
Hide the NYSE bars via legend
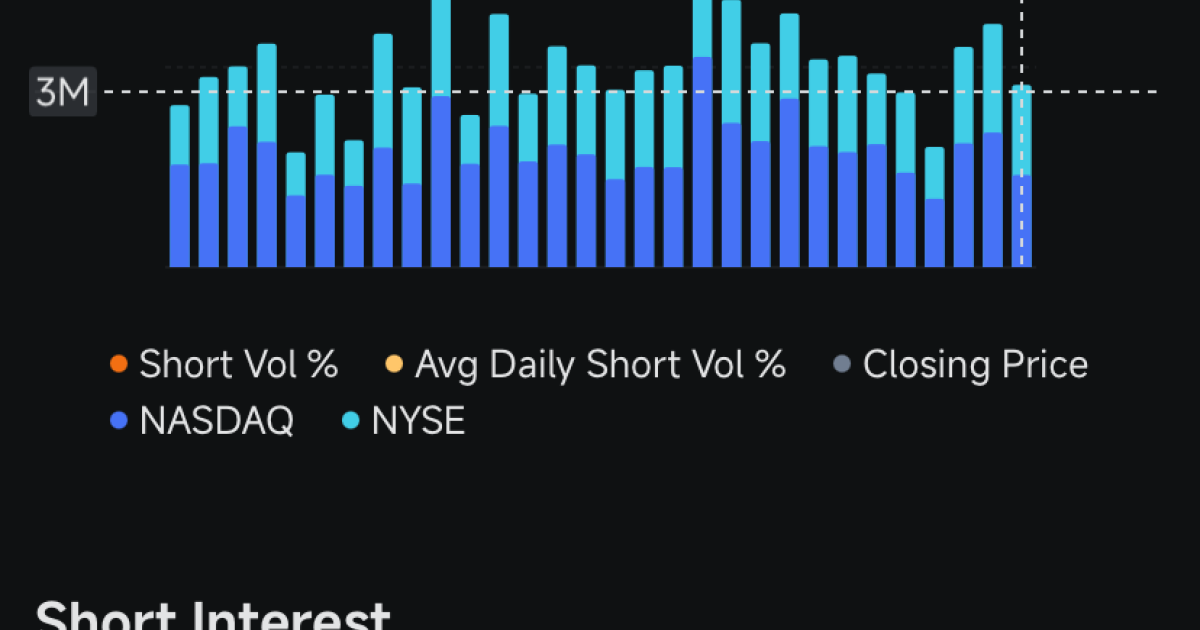coord(404,421)
